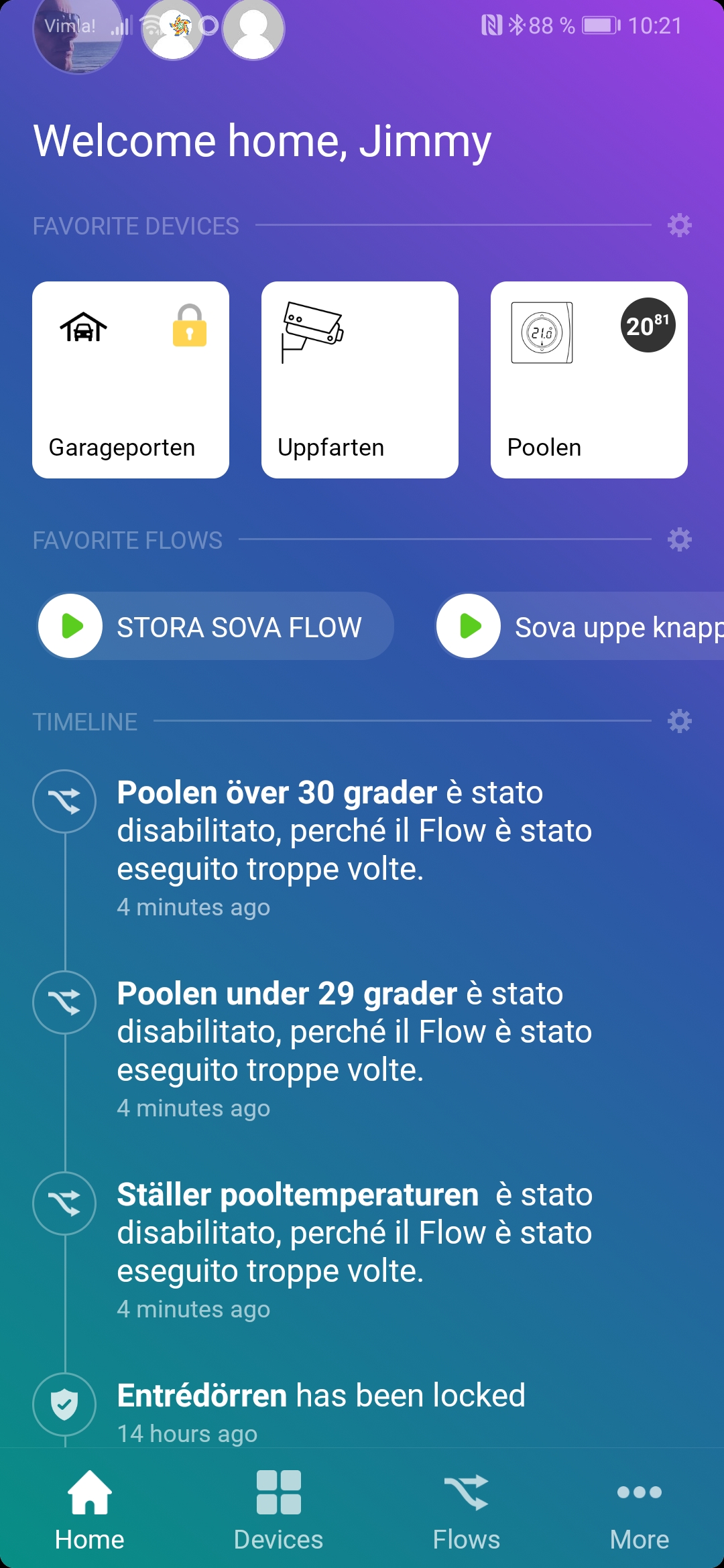
Task: Open the Poolen över 30 grader timeline entry
Action: (354, 831)
